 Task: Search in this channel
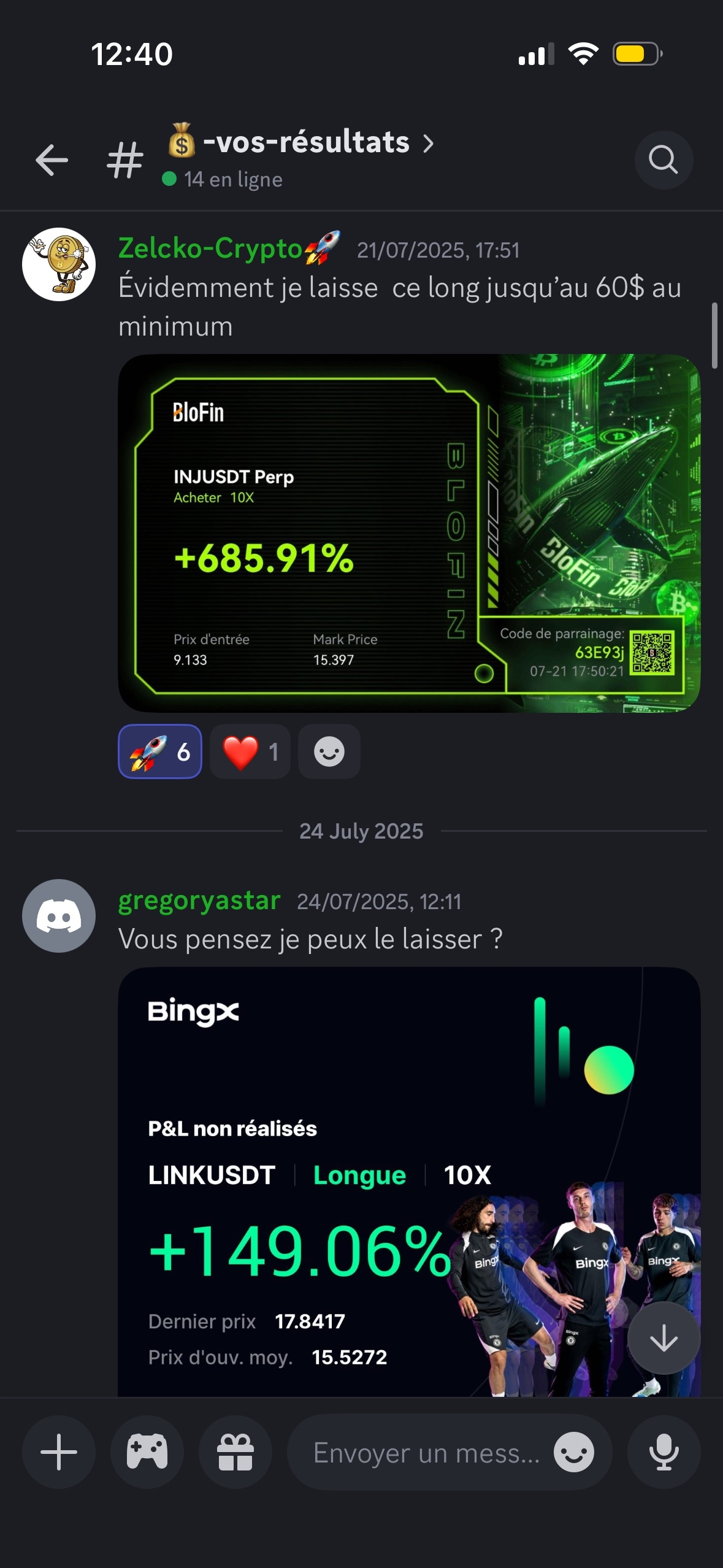663,160
